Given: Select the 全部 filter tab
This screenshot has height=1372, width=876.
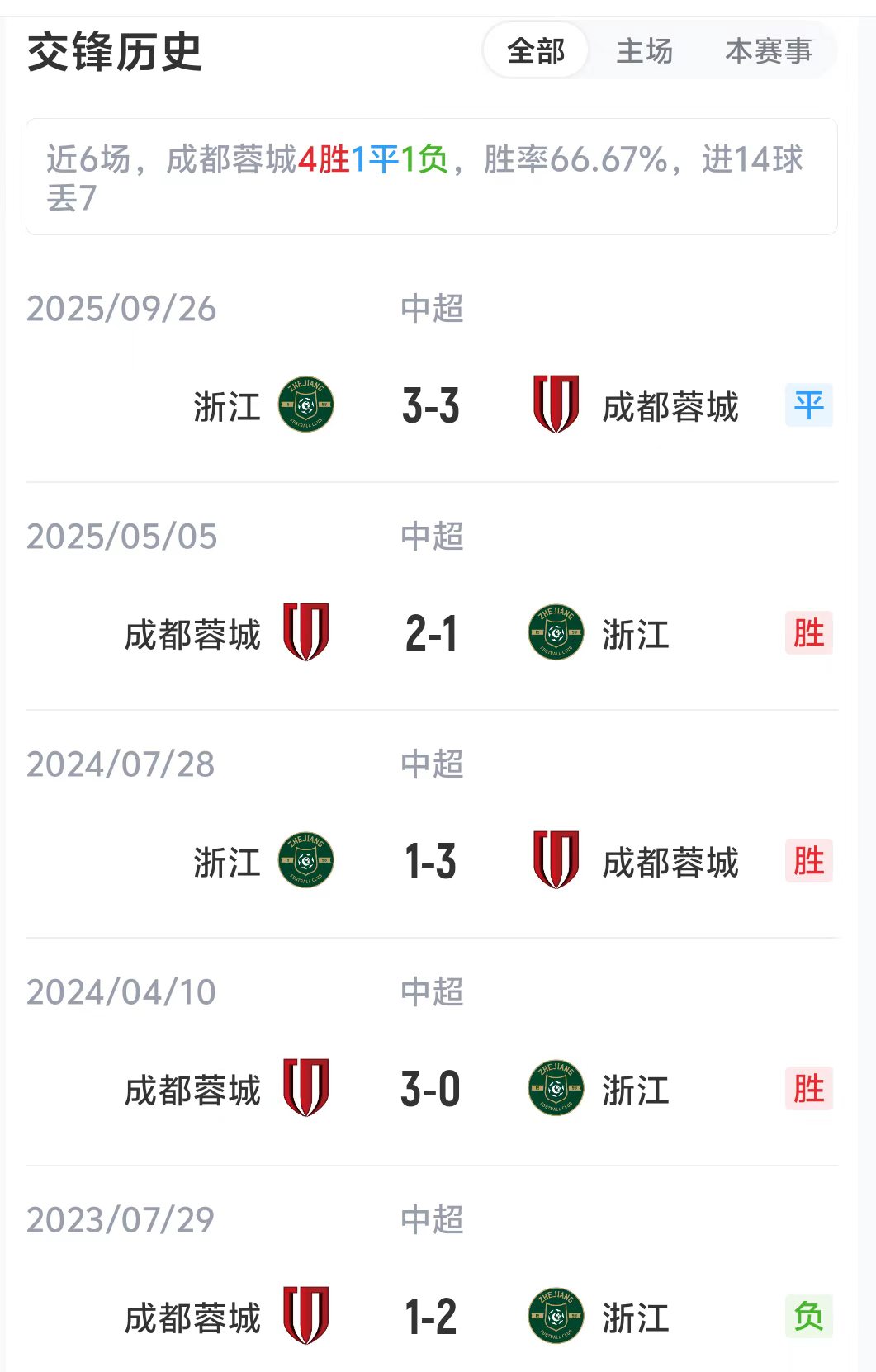Looking at the screenshot, I should coord(537,50).
